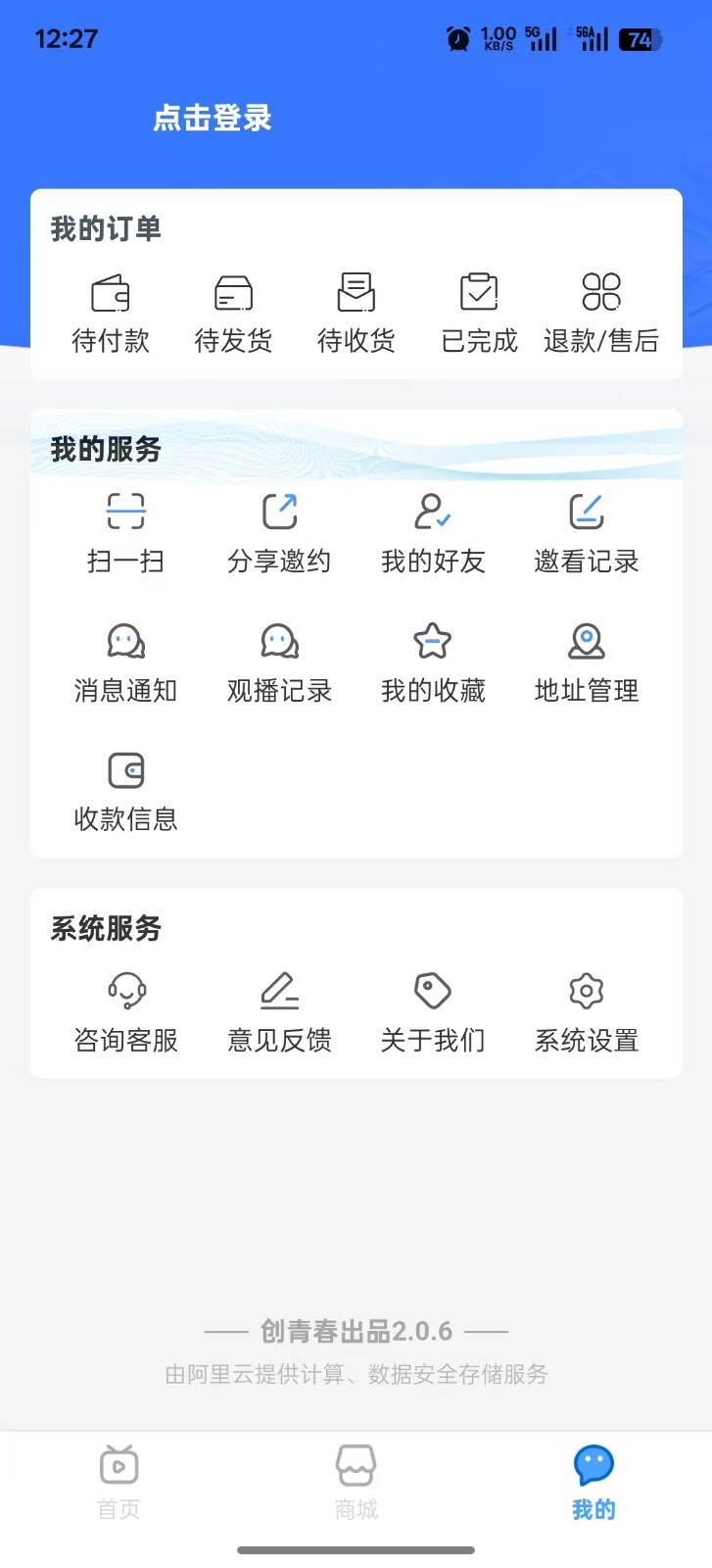The height and width of the screenshot is (1568, 712).
Task: Open 意见反馈 form
Action: [279, 1011]
